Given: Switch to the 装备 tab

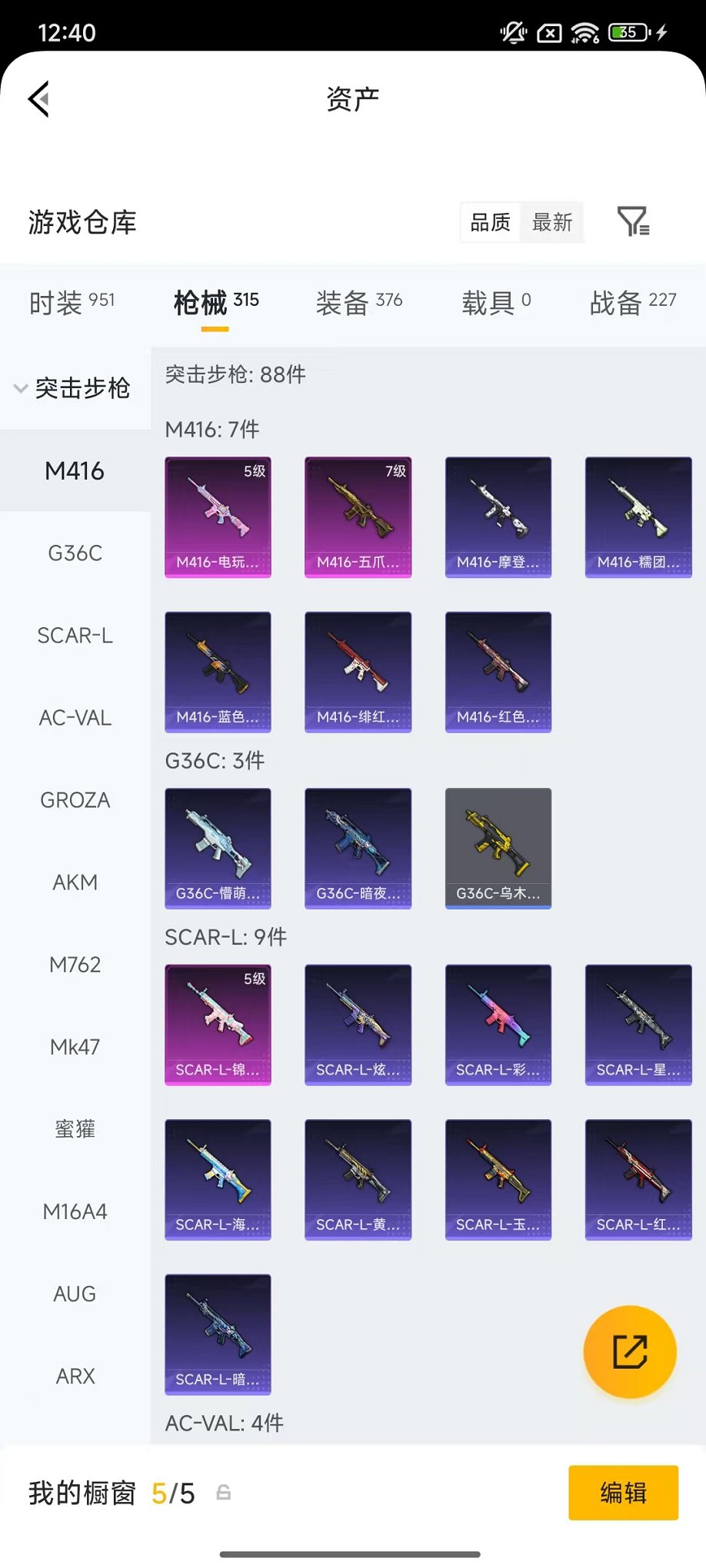Looking at the screenshot, I should pos(358,302).
